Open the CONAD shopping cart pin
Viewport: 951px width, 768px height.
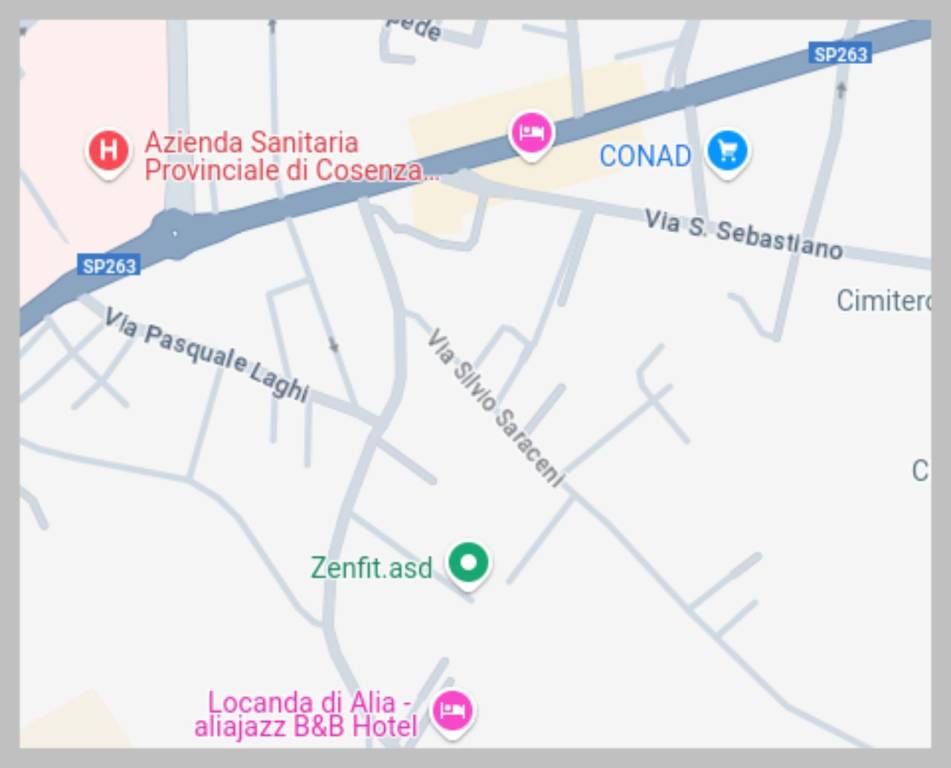[727, 152]
